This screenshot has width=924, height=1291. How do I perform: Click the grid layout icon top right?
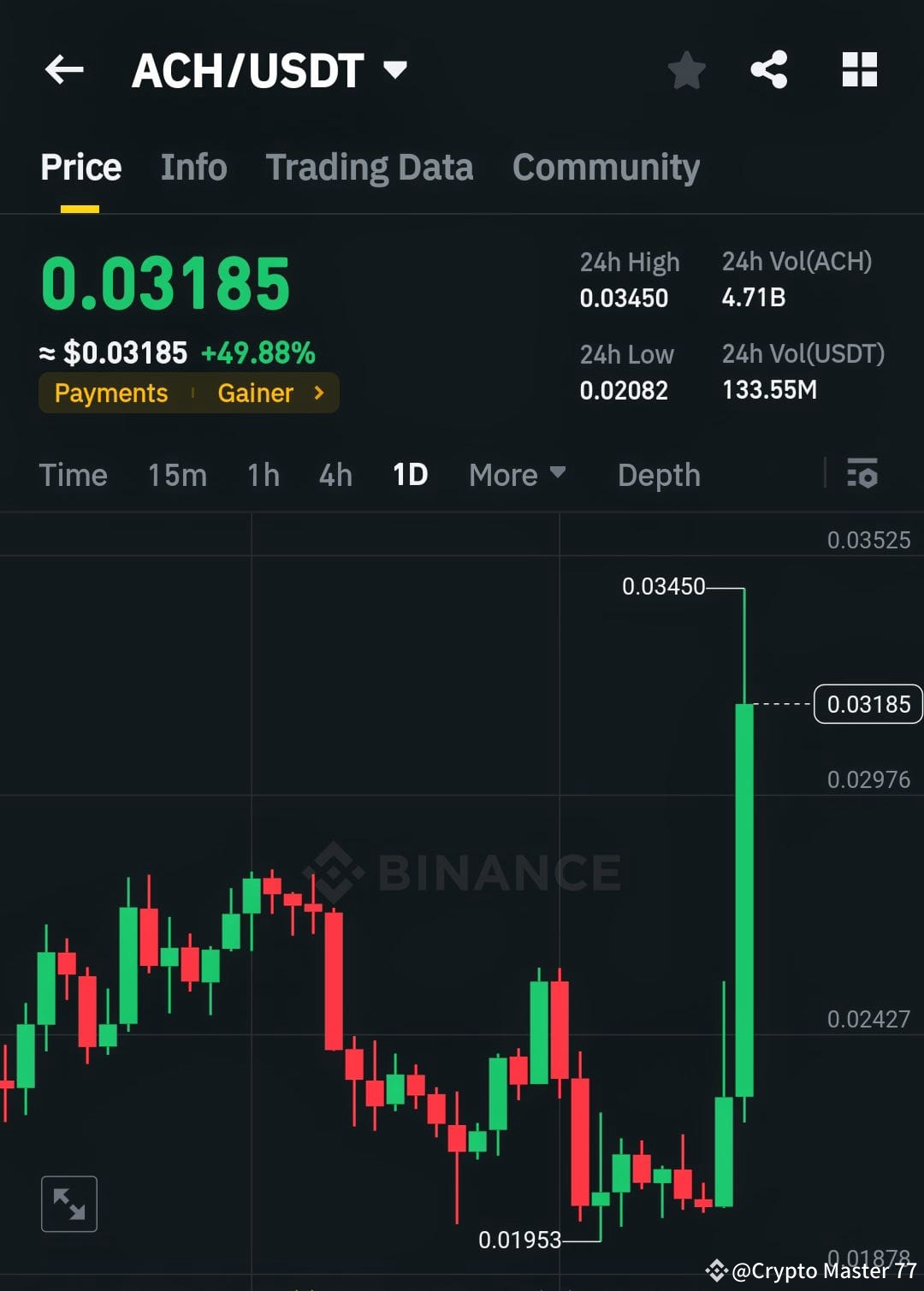[860, 71]
